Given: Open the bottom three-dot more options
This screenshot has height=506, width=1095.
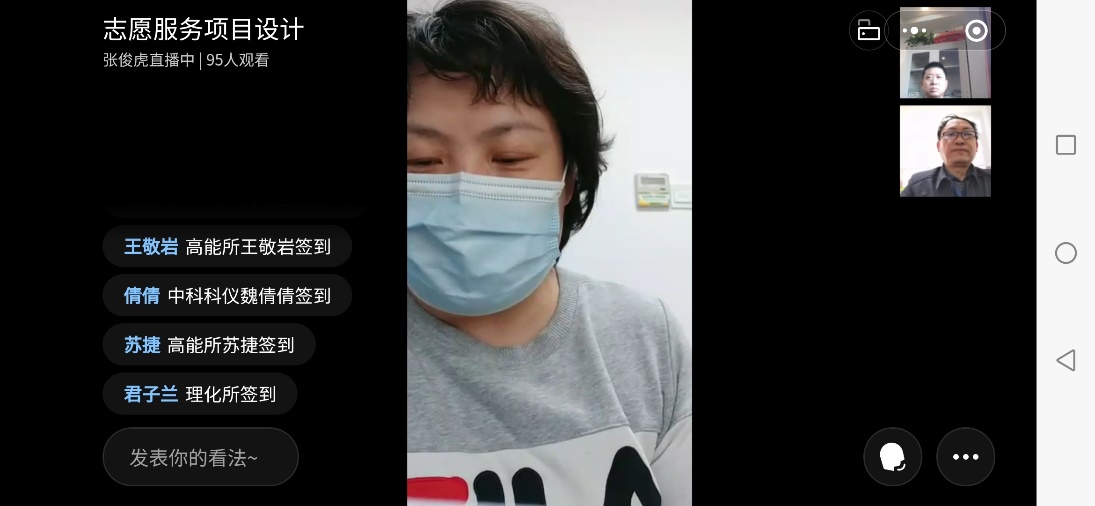Looking at the screenshot, I should (x=965, y=457).
